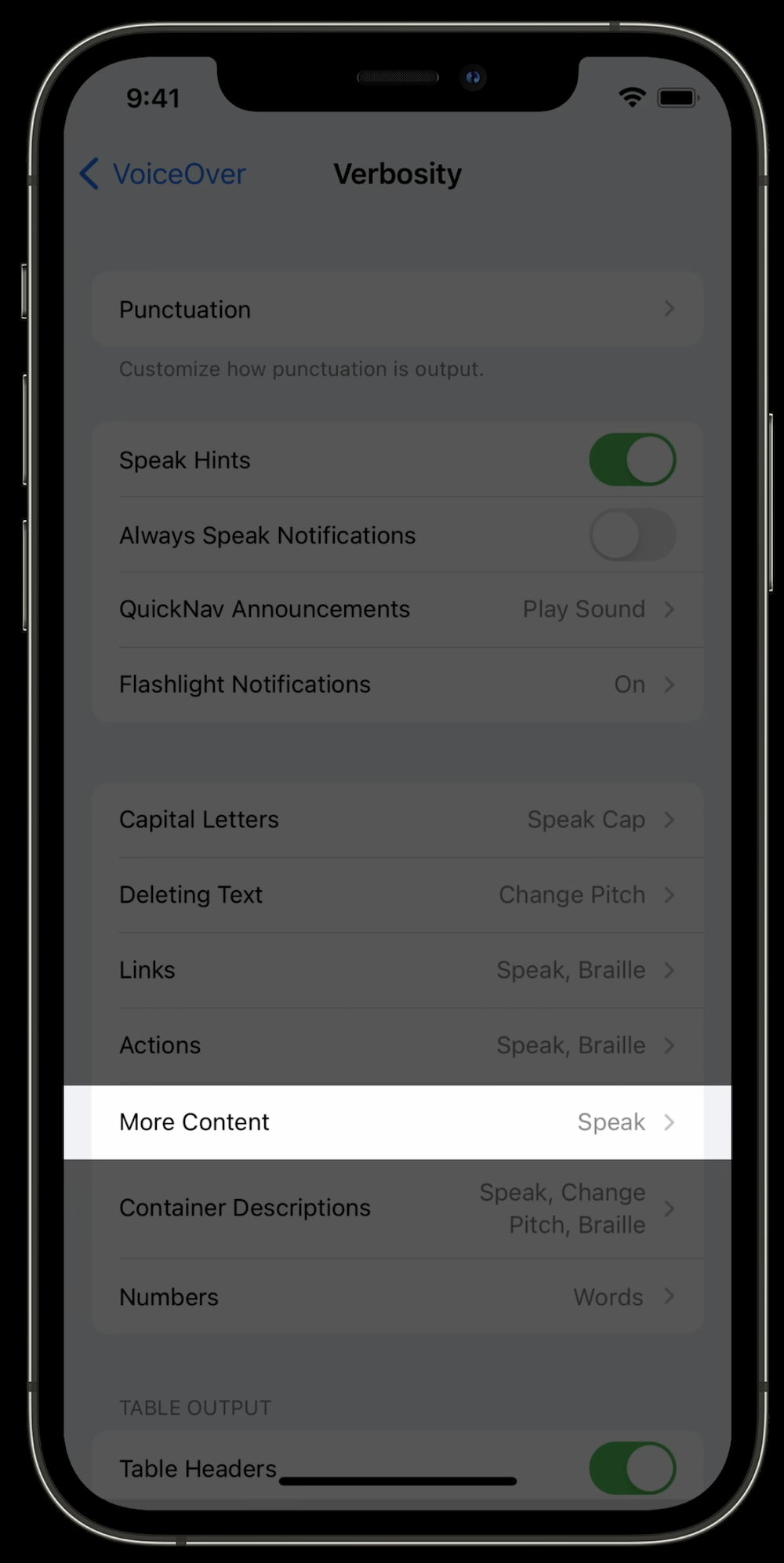
Task: Open Deleting Text options
Action: [397, 895]
